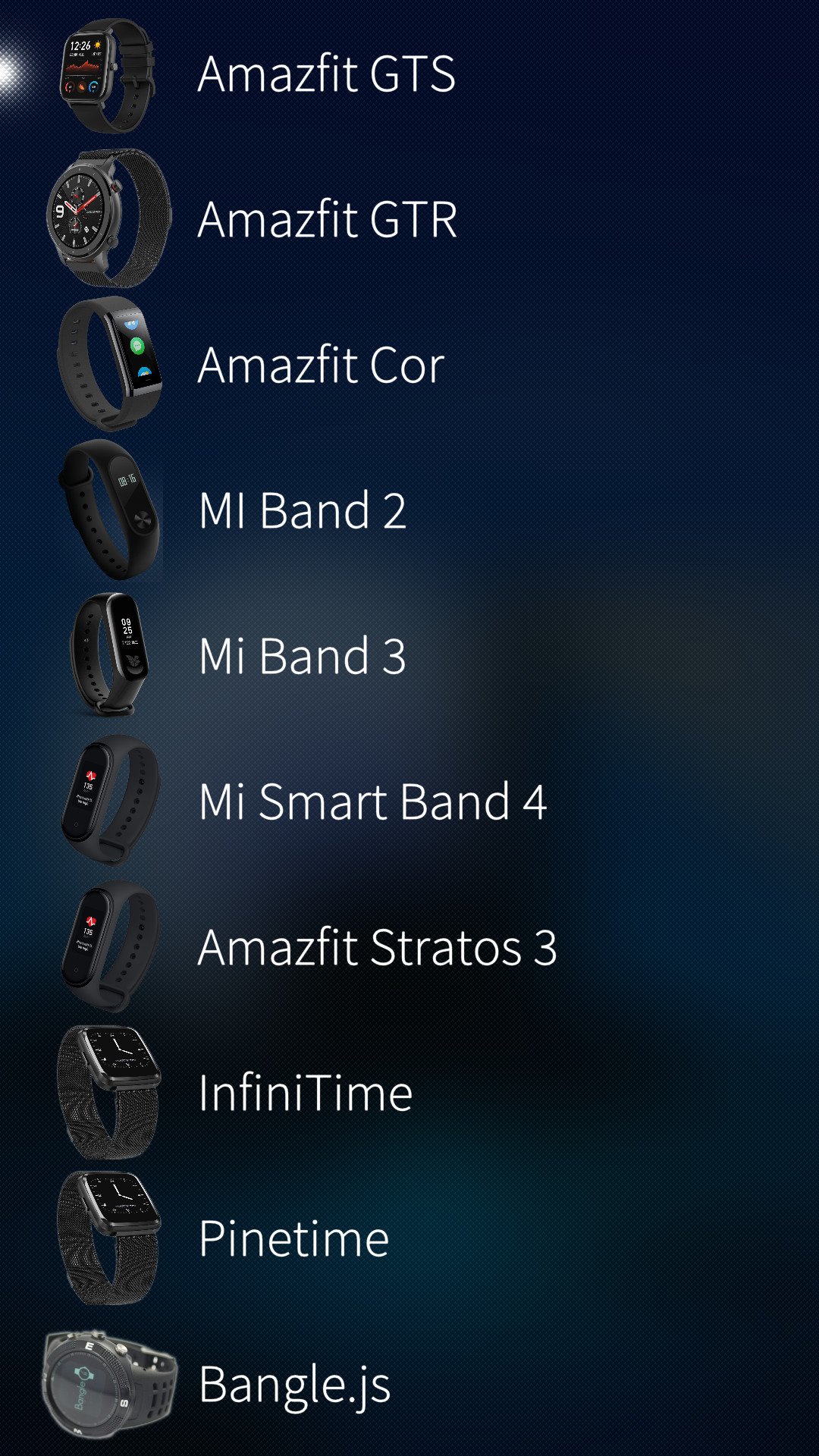Image resolution: width=819 pixels, height=1456 pixels.
Task: Tap the Mi Band 3 row
Action: click(302, 656)
